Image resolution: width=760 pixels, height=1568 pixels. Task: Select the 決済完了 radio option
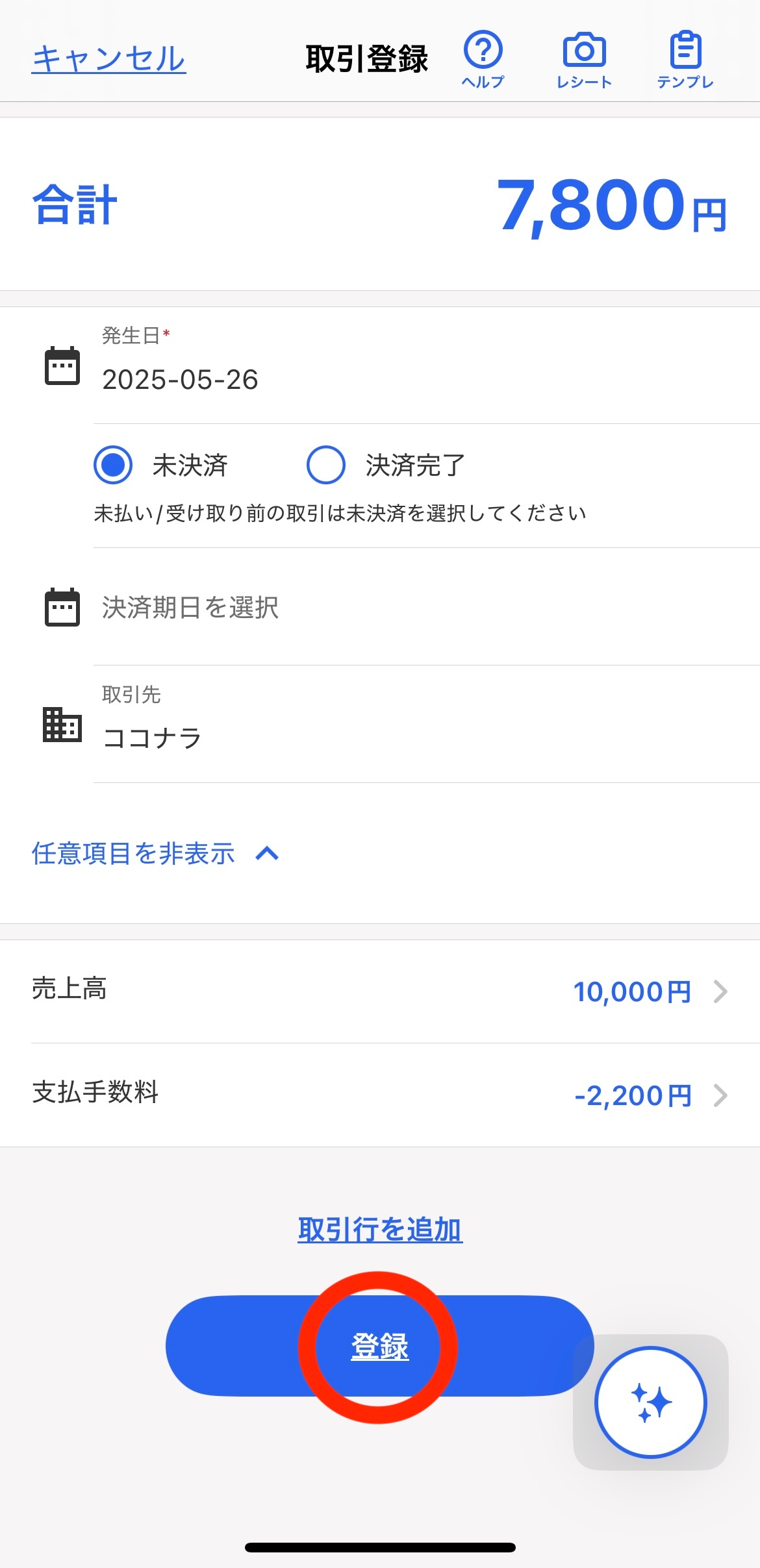point(326,465)
